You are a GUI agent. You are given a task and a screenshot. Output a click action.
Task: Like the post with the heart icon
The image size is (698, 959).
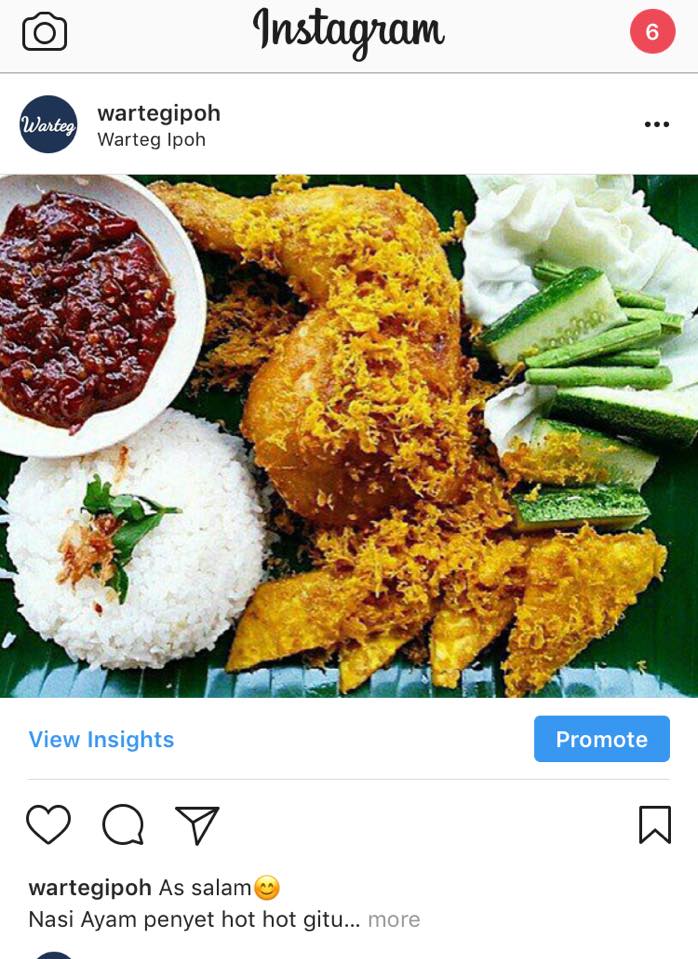pos(48,824)
